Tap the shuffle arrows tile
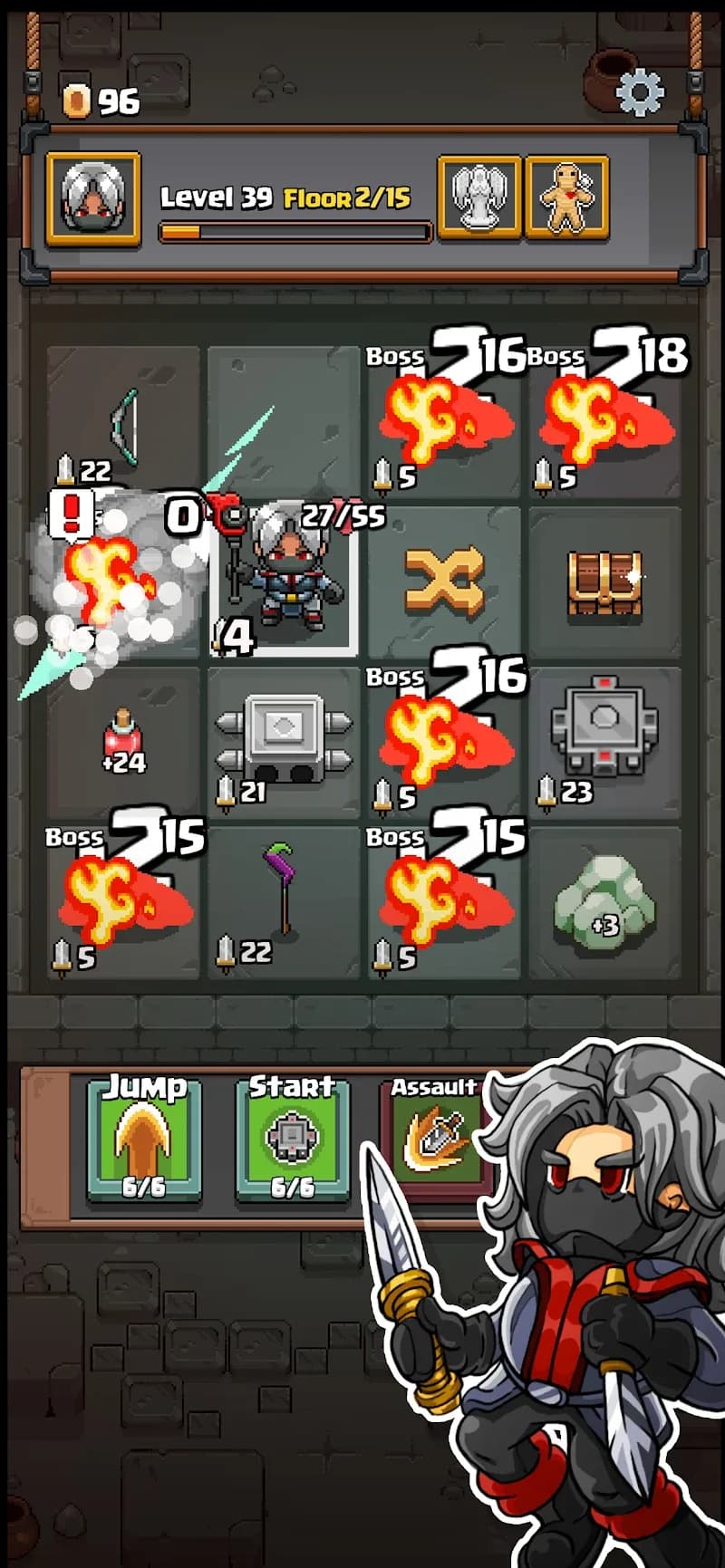Image resolution: width=725 pixels, height=1568 pixels. [444, 581]
